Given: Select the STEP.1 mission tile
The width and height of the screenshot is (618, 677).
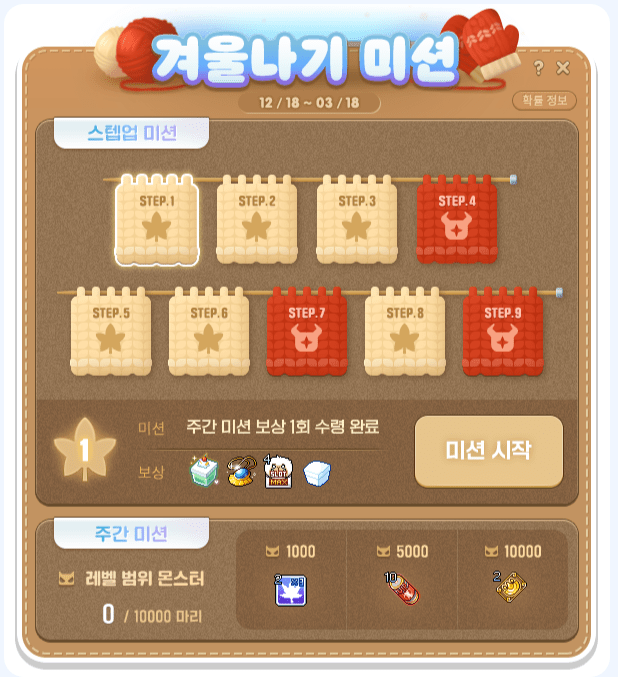Looking at the screenshot, I should (x=157, y=222).
